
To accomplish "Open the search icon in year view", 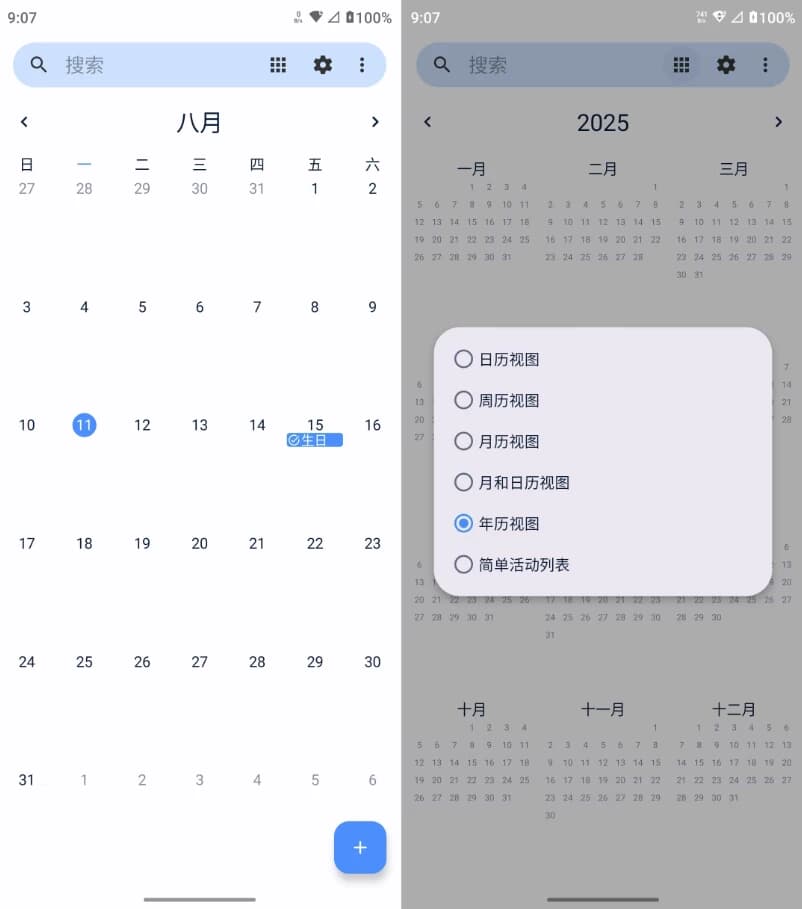I will 441,65.
